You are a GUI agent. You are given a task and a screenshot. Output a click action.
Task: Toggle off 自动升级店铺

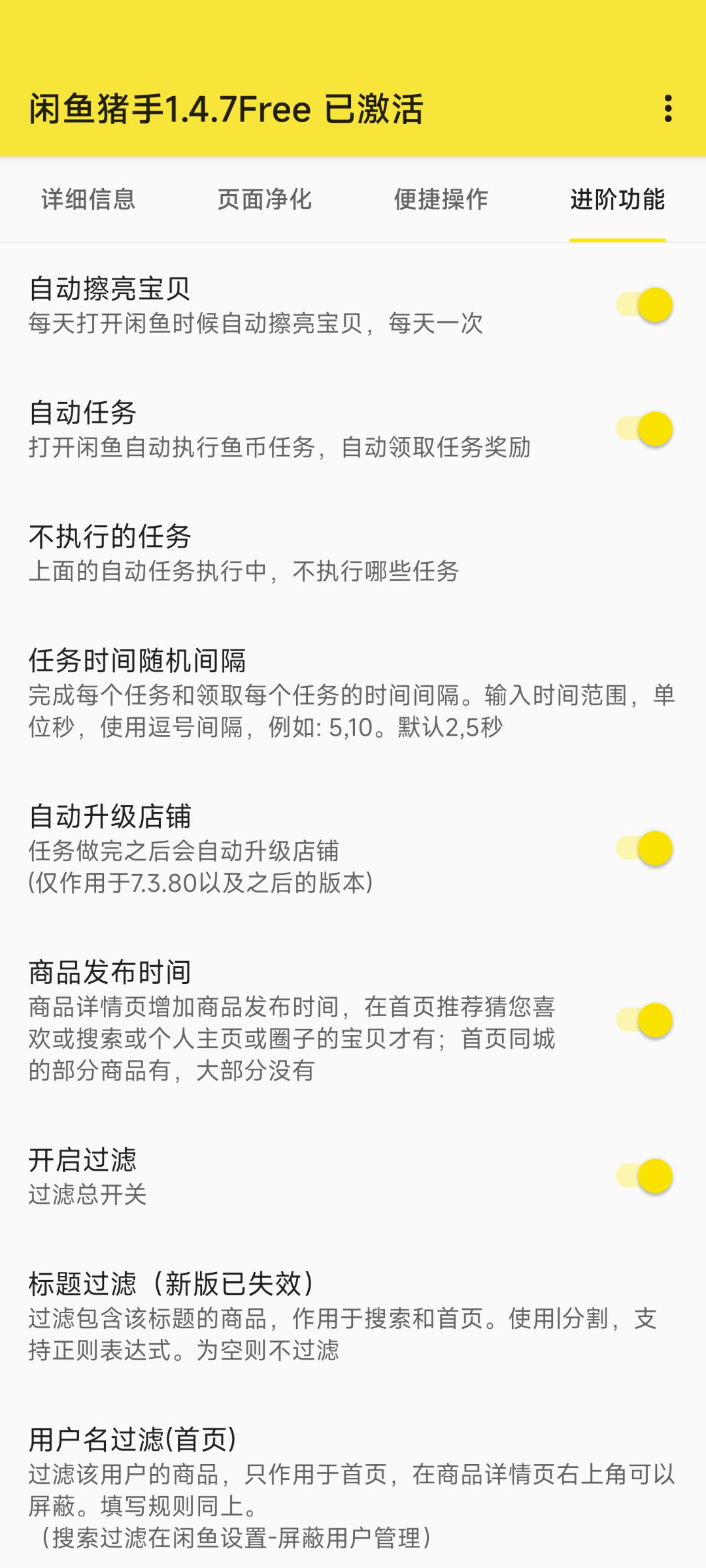point(645,849)
